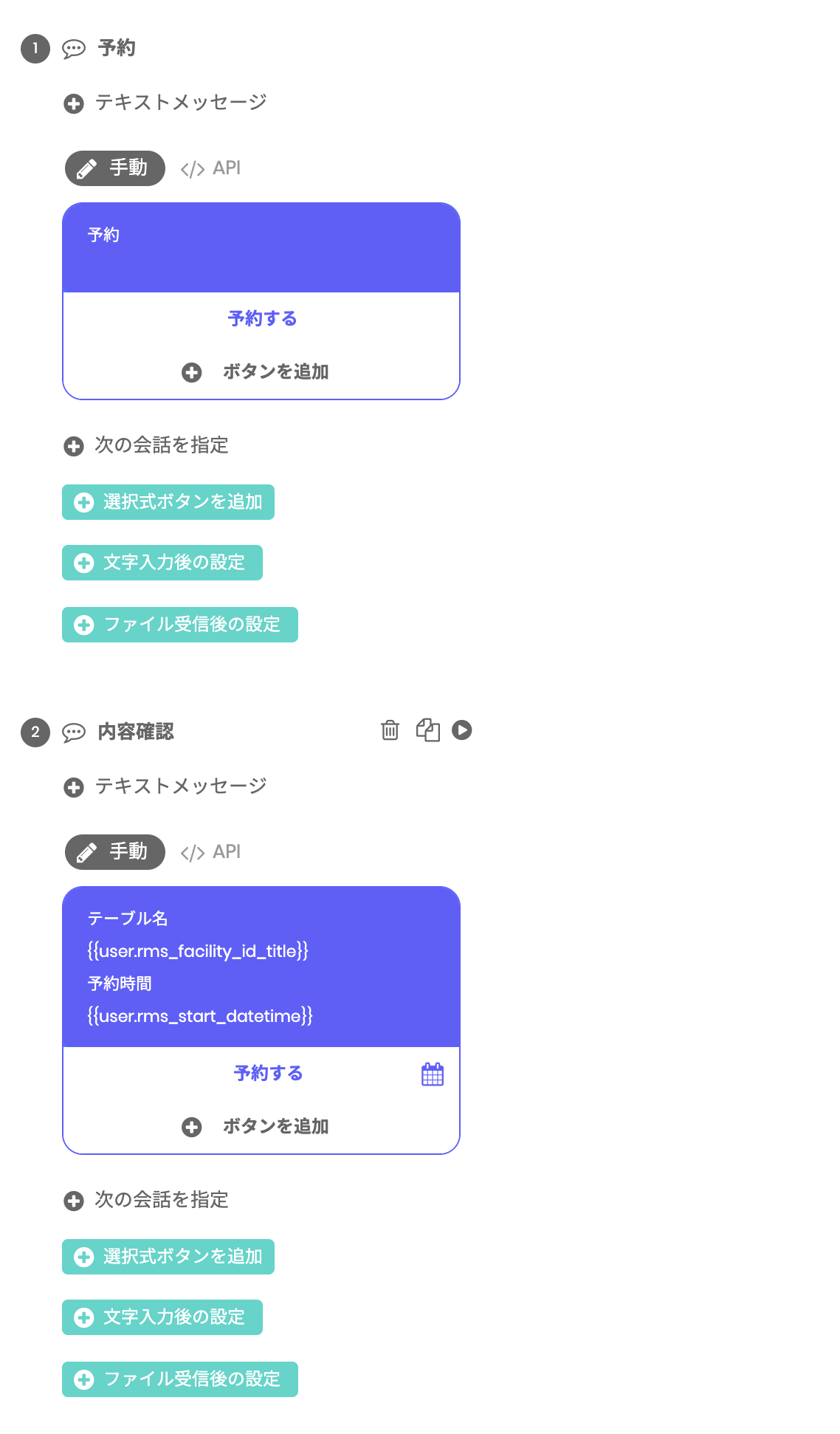
Task: Open 文字入力後の設定 in the 予約 block
Action: click(162, 563)
